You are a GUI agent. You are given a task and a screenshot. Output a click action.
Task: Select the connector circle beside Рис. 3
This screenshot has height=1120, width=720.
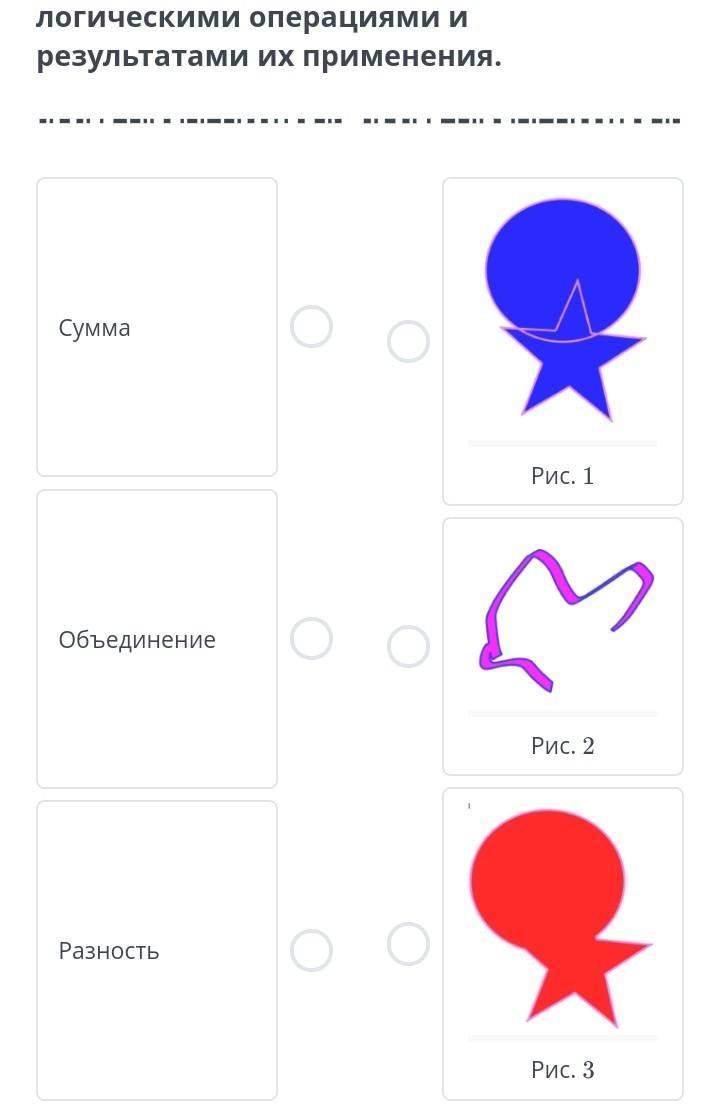click(x=408, y=943)
